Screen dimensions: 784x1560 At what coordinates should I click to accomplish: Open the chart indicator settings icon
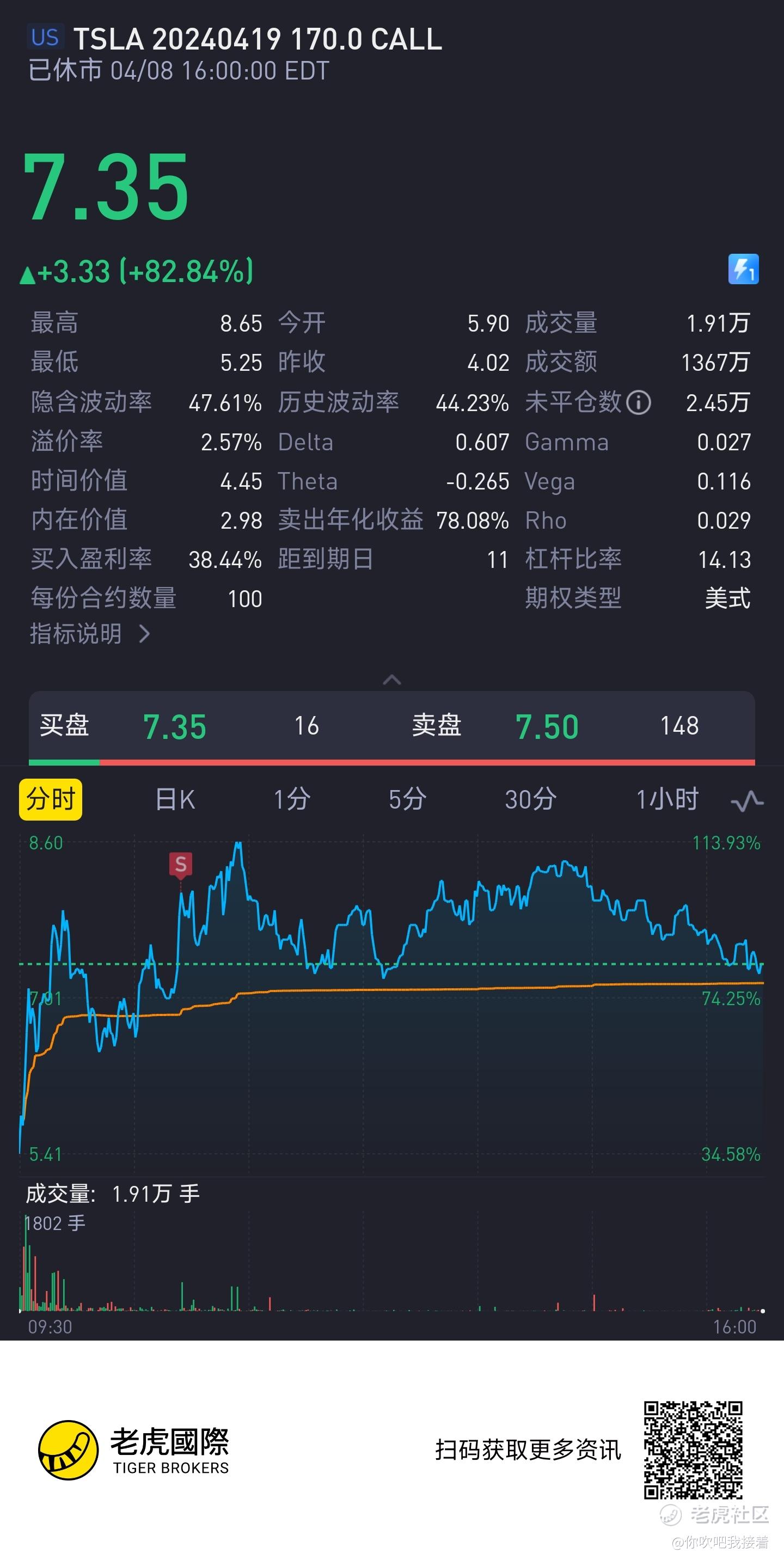click(747, 800)
